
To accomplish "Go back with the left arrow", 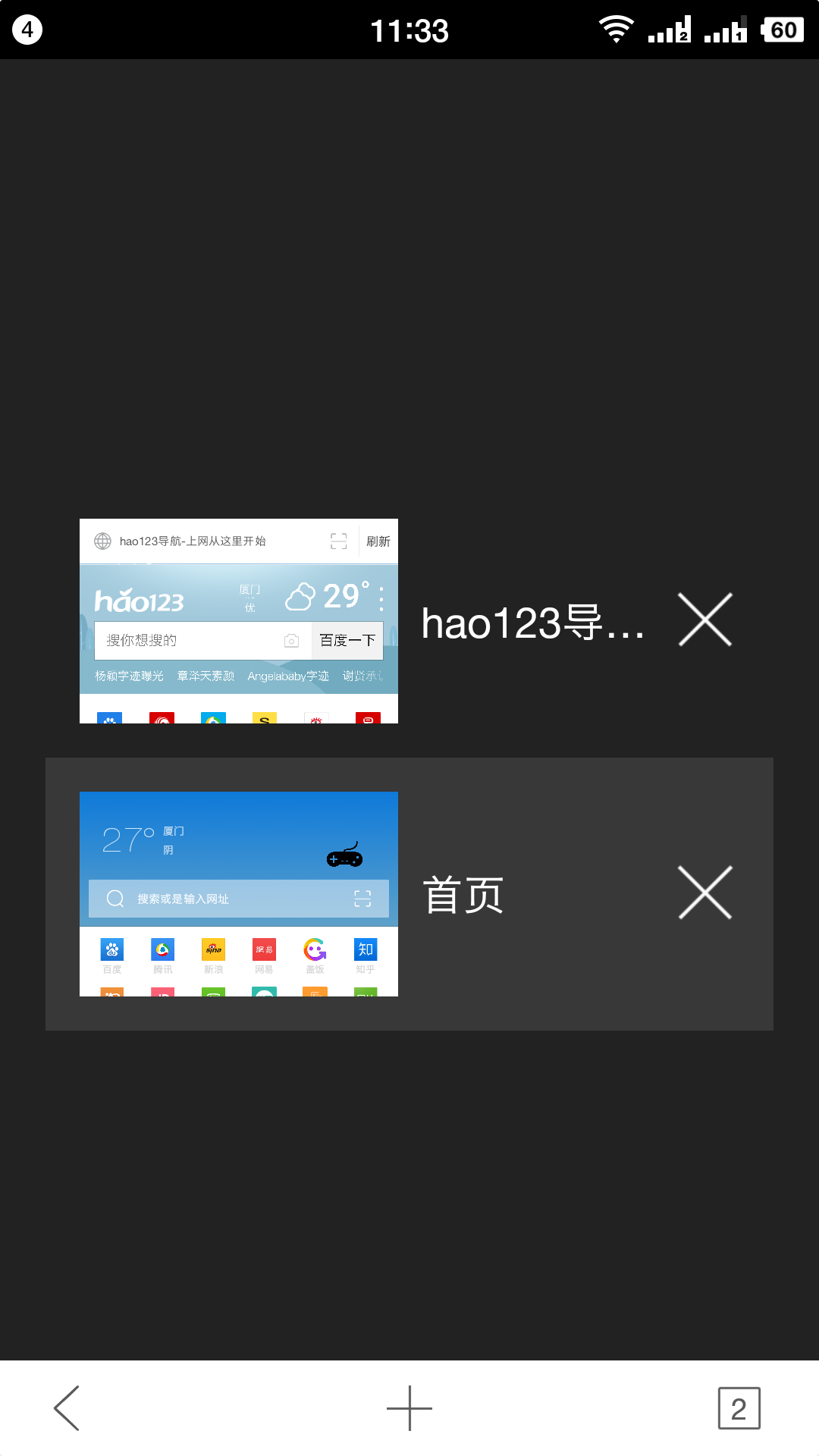I will (67, 1408).
